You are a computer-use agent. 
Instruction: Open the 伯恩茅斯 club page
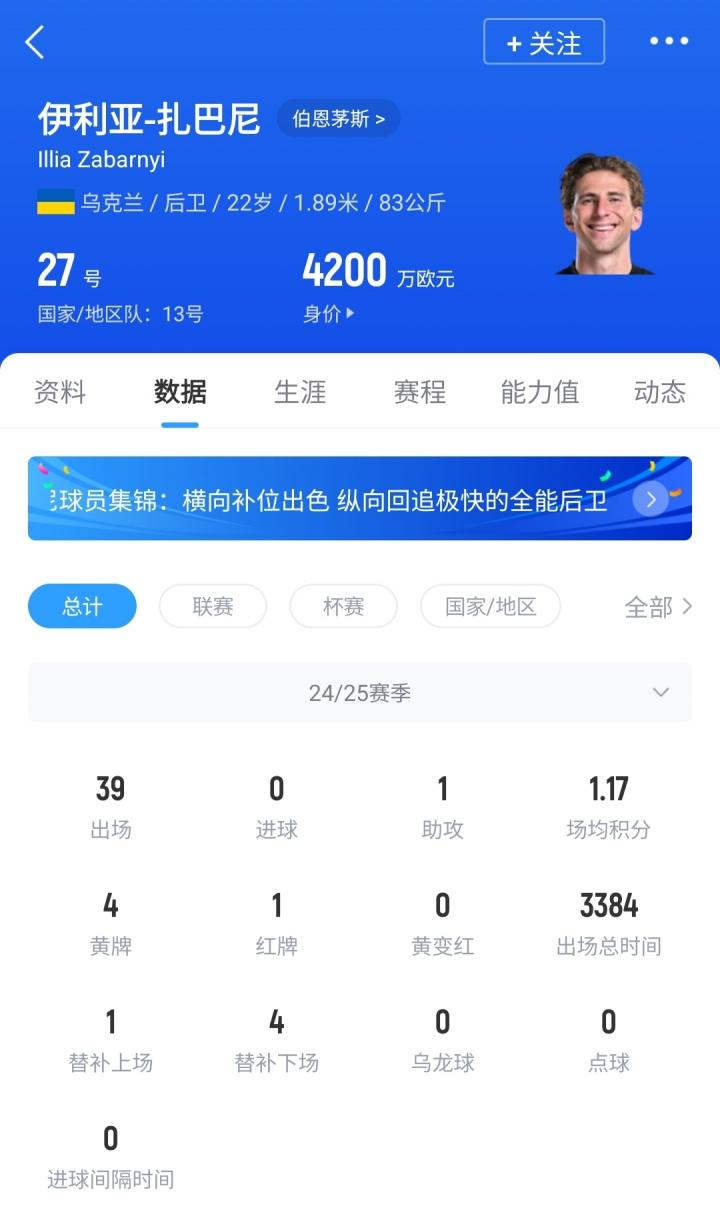click(x=338, y=118)
